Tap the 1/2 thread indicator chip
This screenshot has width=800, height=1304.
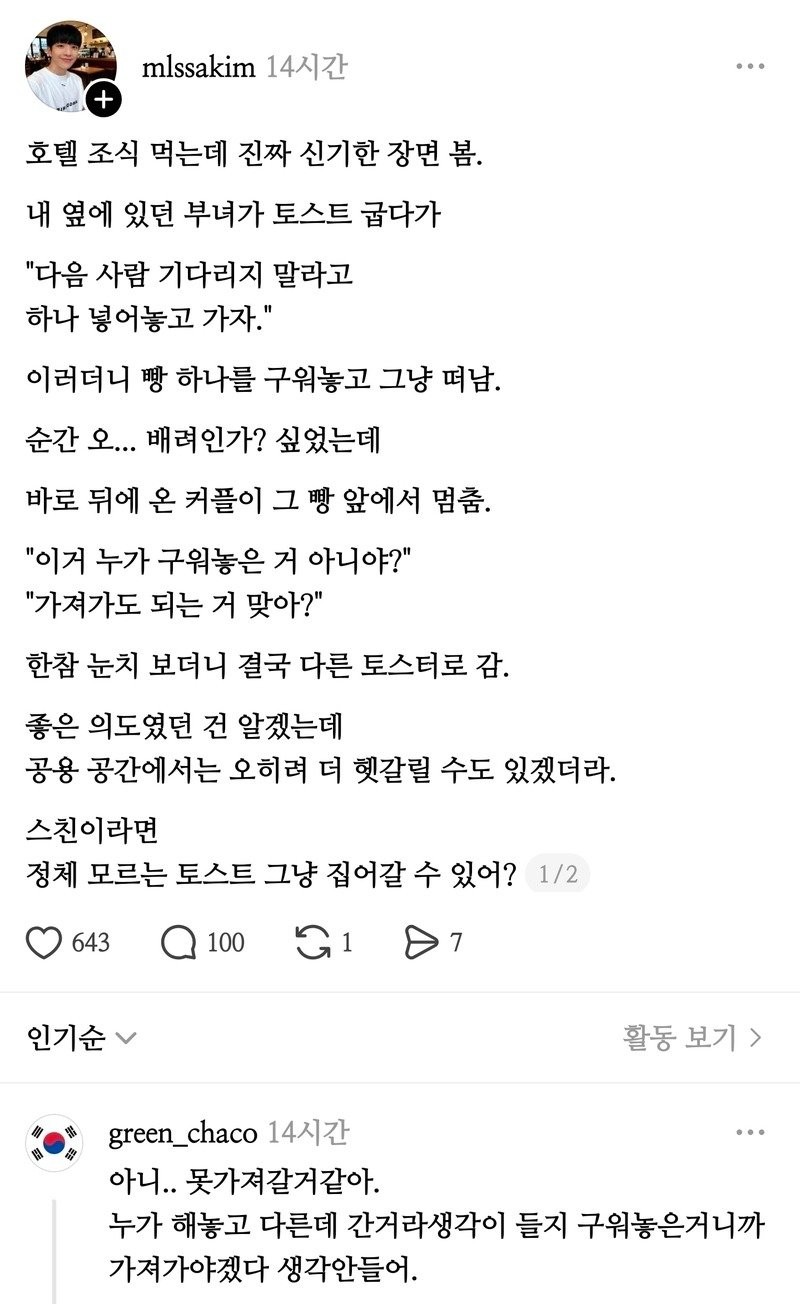click(558, 875)
